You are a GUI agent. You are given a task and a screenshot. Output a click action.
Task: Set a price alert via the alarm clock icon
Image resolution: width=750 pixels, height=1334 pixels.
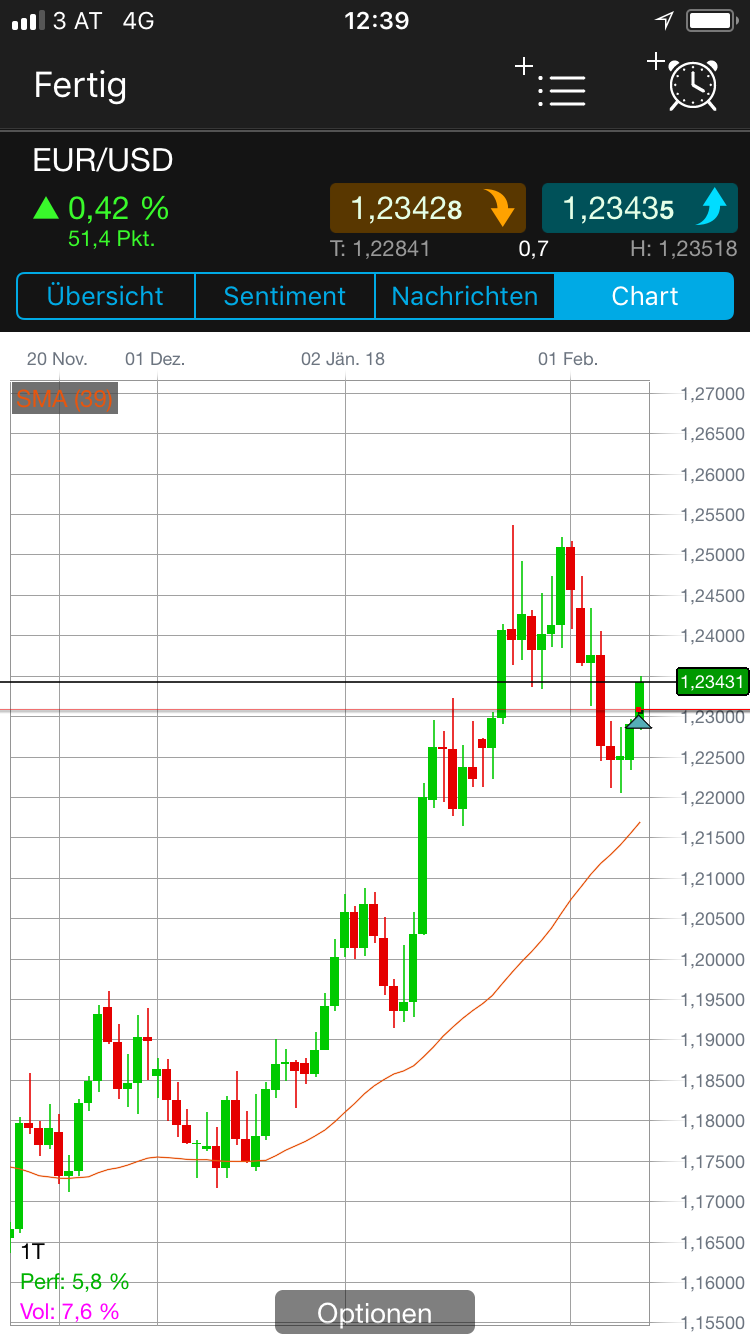pos(692,88)
